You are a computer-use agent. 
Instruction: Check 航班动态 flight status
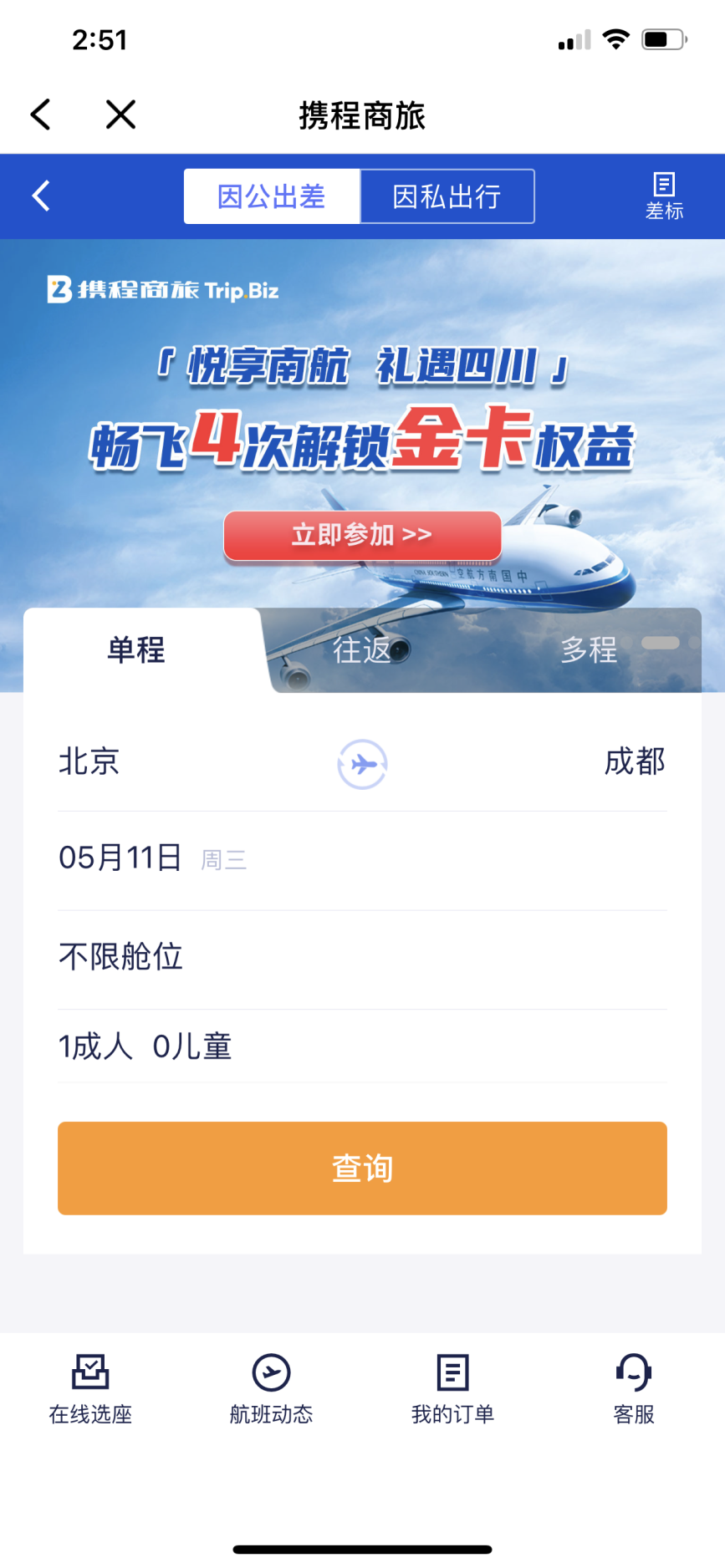point(271,1389)
